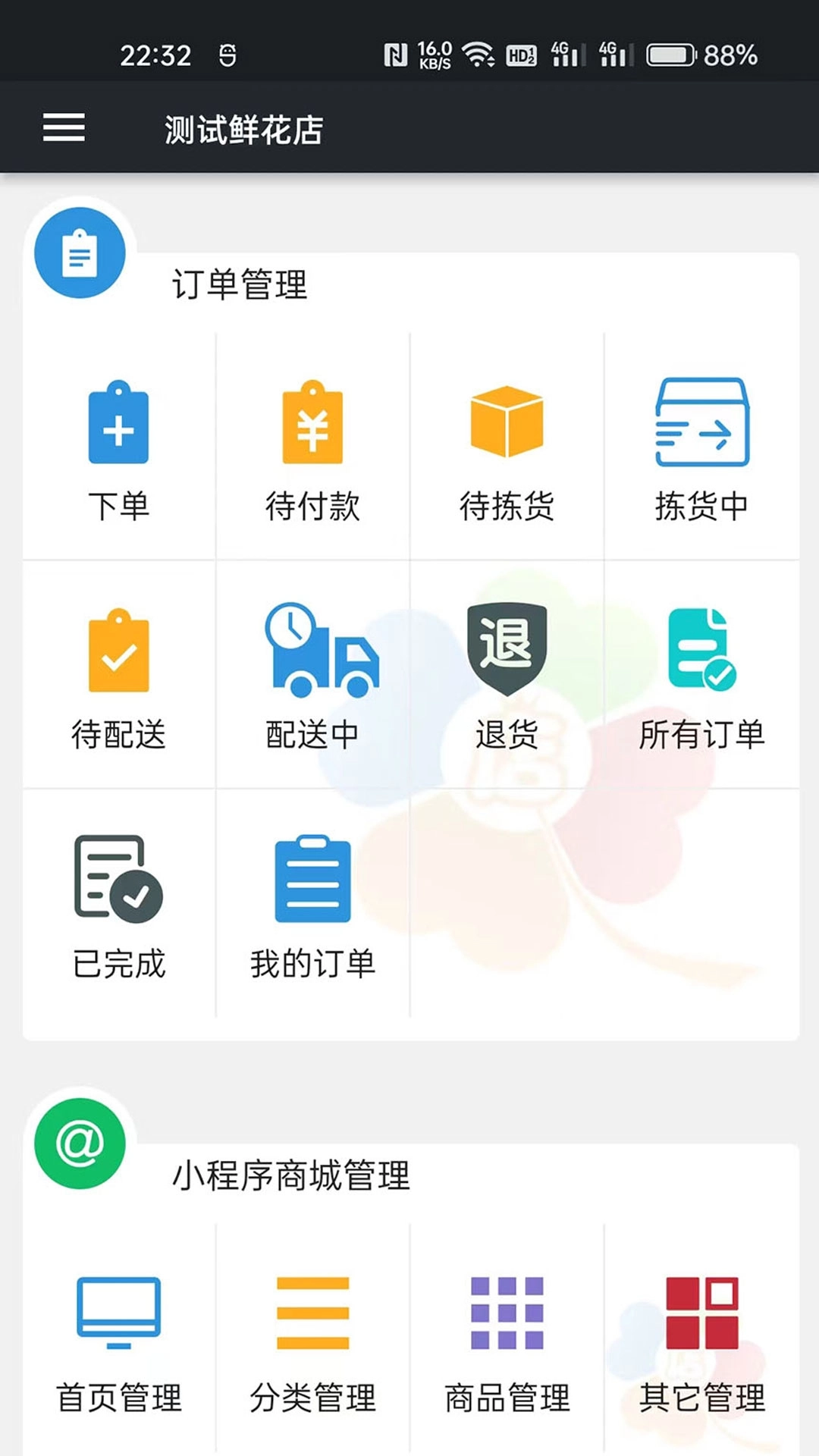Viewport: 819px width, 1456px height.
Task: Tap the 测试鲜花店 title bar
Action: tap(243, 130)
